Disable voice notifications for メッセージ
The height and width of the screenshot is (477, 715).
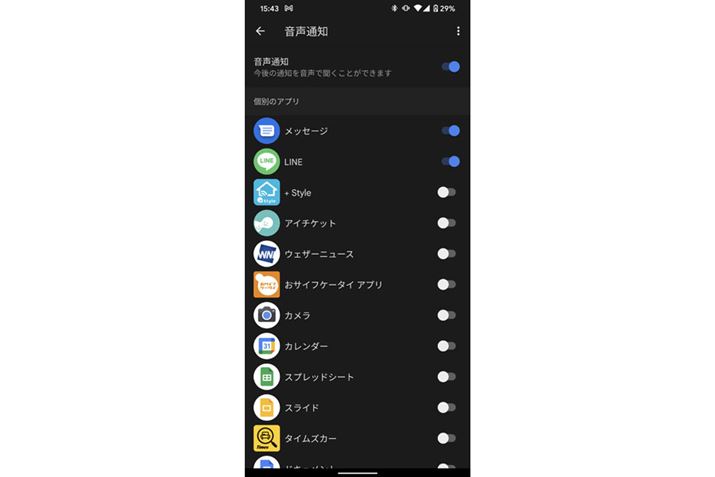click(x=450, y=131)
